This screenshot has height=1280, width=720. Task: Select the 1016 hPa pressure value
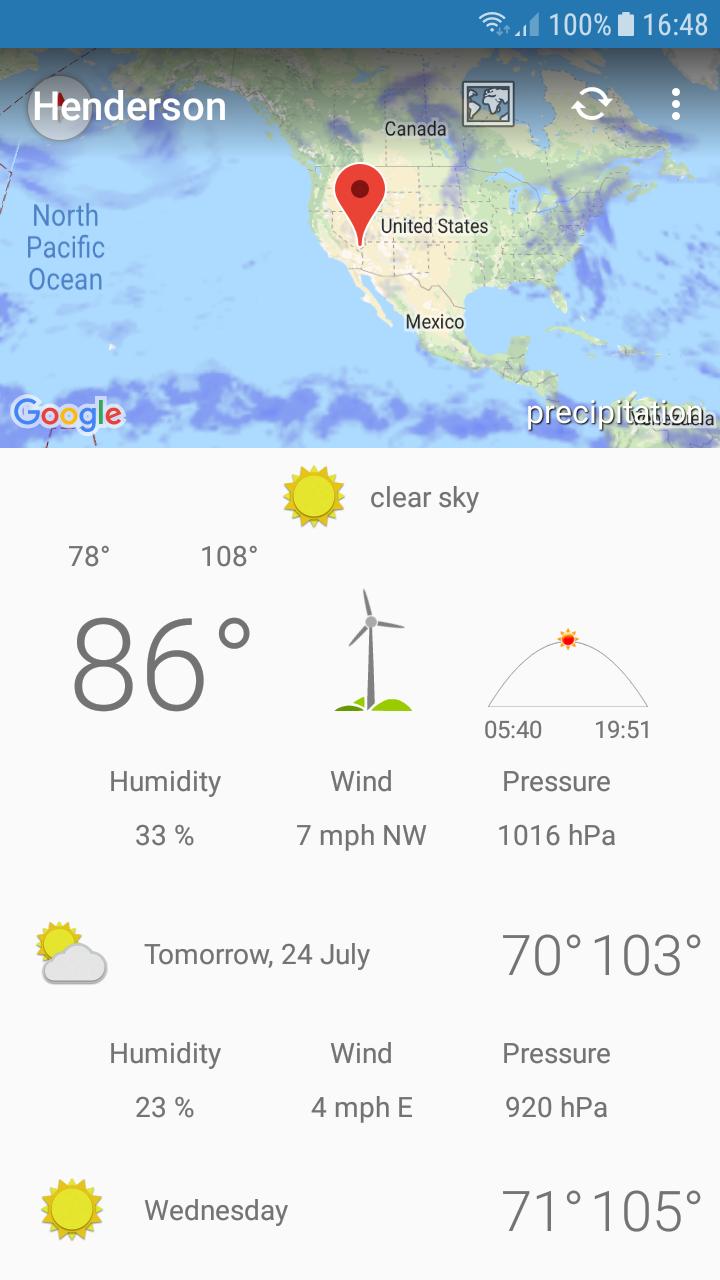[556, 835]
